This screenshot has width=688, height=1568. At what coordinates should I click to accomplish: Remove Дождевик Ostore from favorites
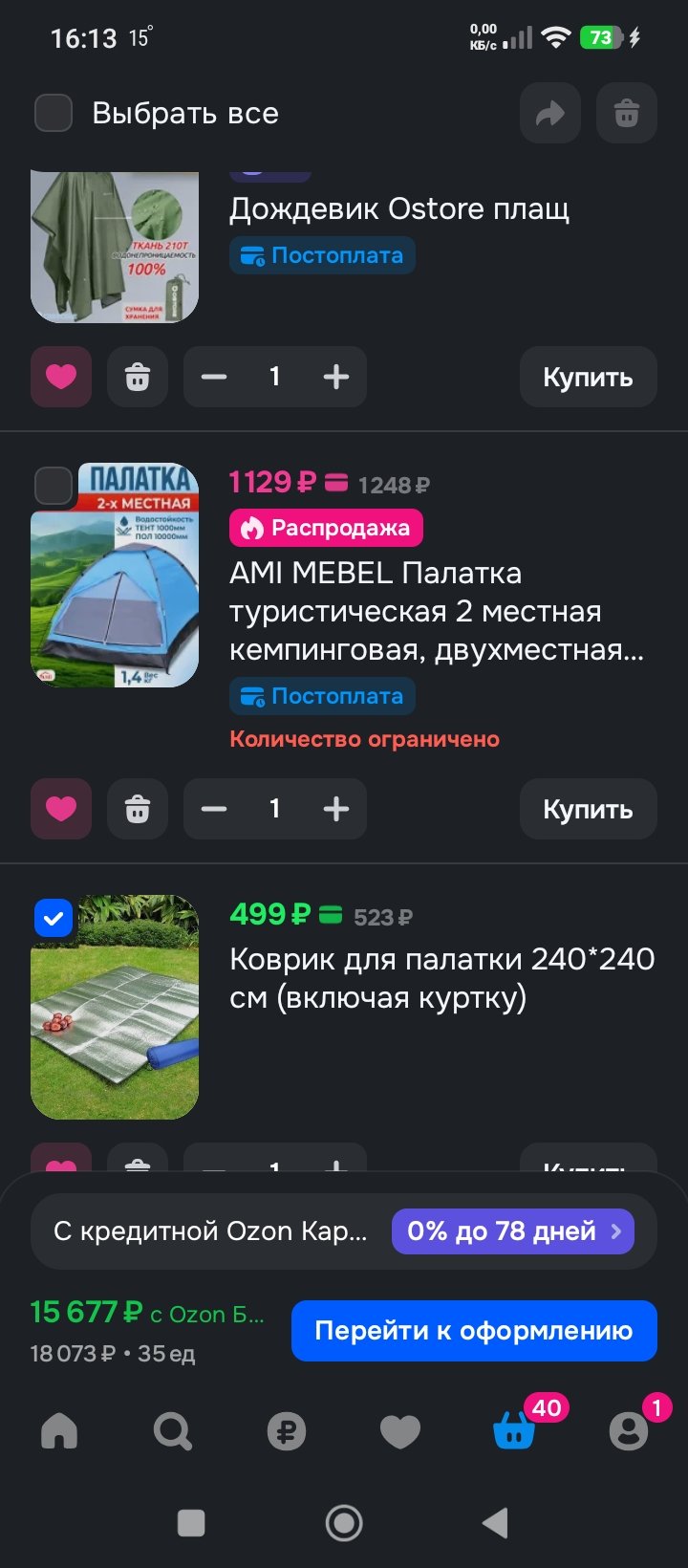click(61, 377)
